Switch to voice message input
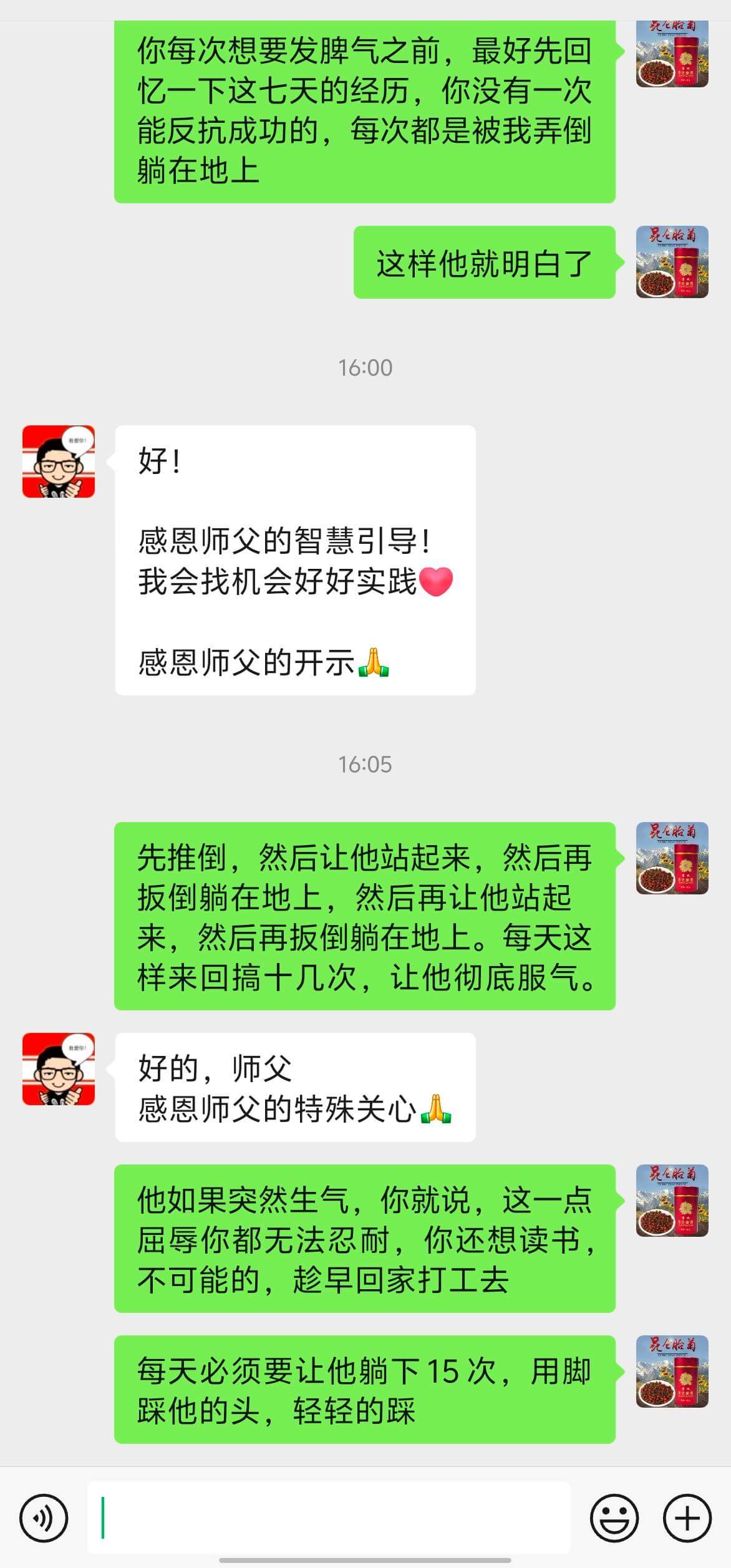 click(43, 1517)
